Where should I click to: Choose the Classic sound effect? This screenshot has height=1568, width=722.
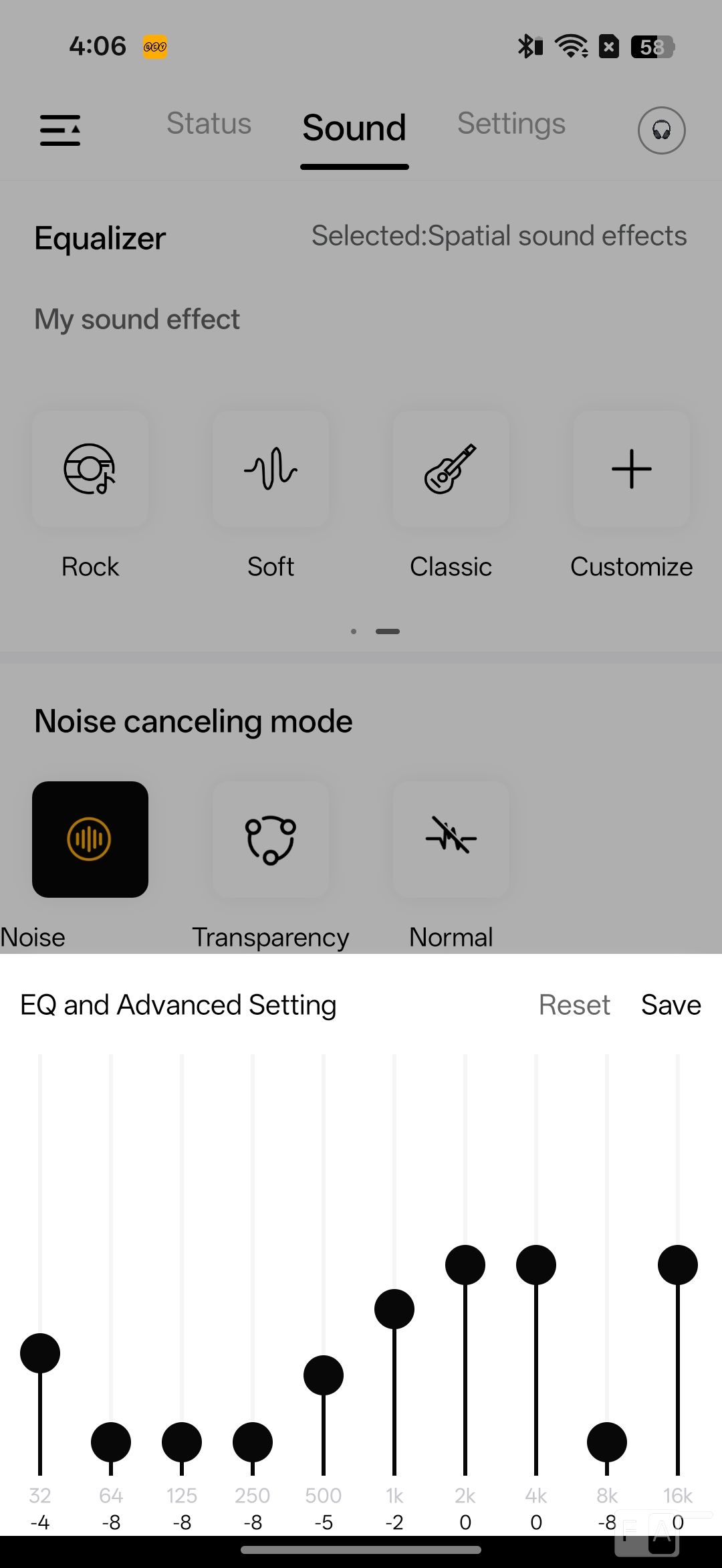pyautogui.click(x=451, y=469)
